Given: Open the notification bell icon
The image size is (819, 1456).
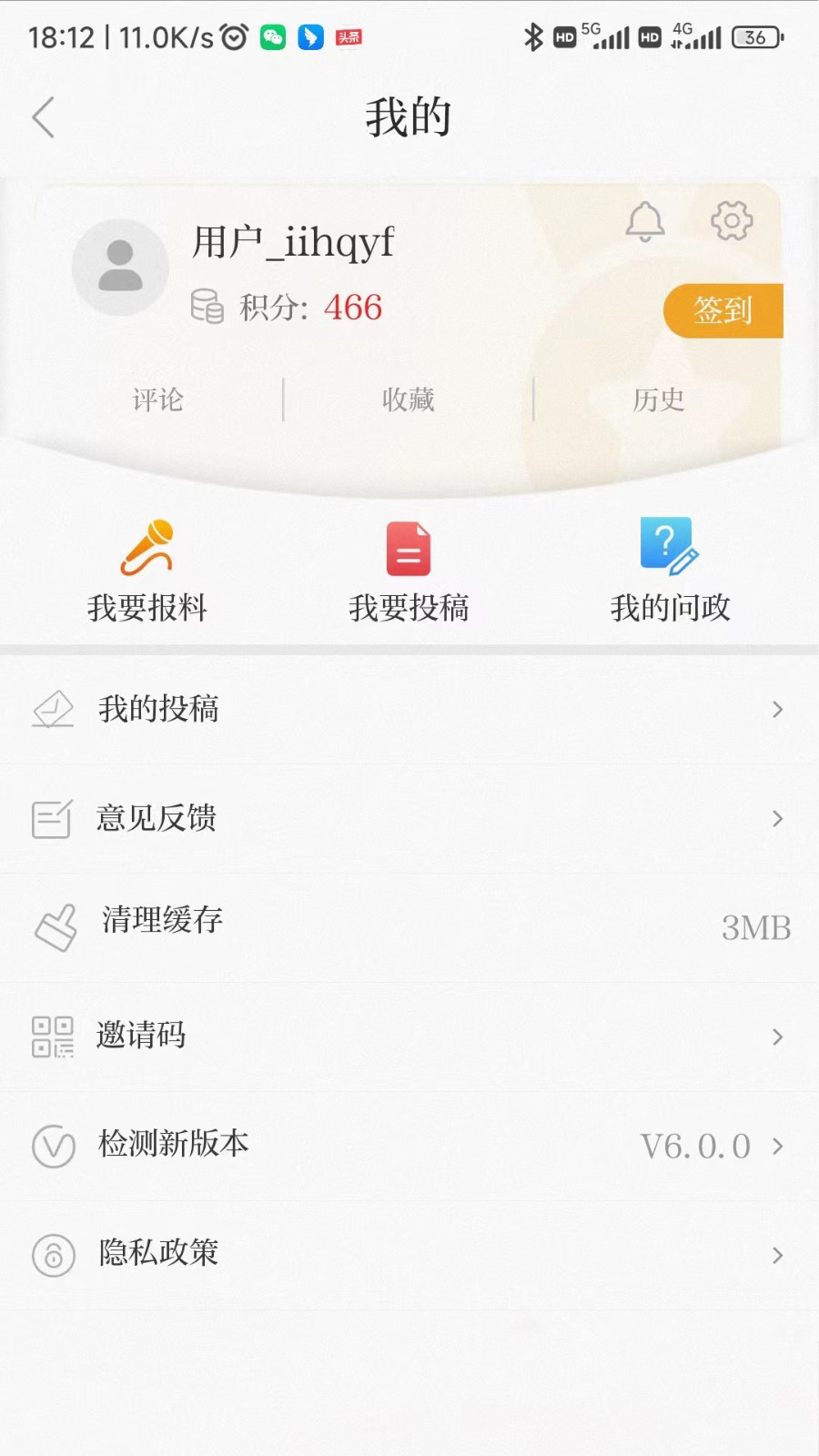Looking at the screenshot, I should tap(648, 221).
